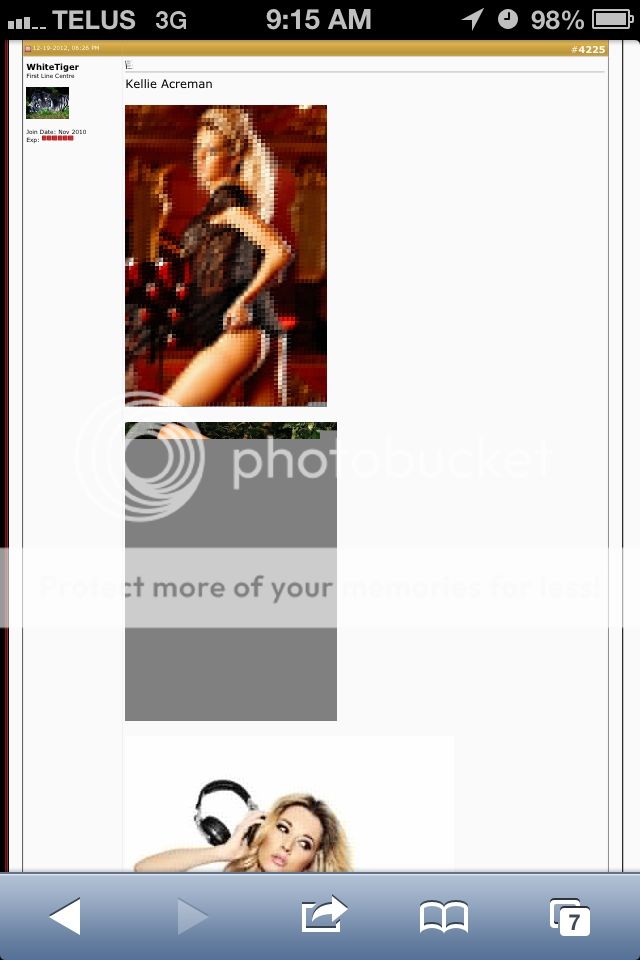Open the permalink for post #4225
640x960 pixels.
point(587,49)
